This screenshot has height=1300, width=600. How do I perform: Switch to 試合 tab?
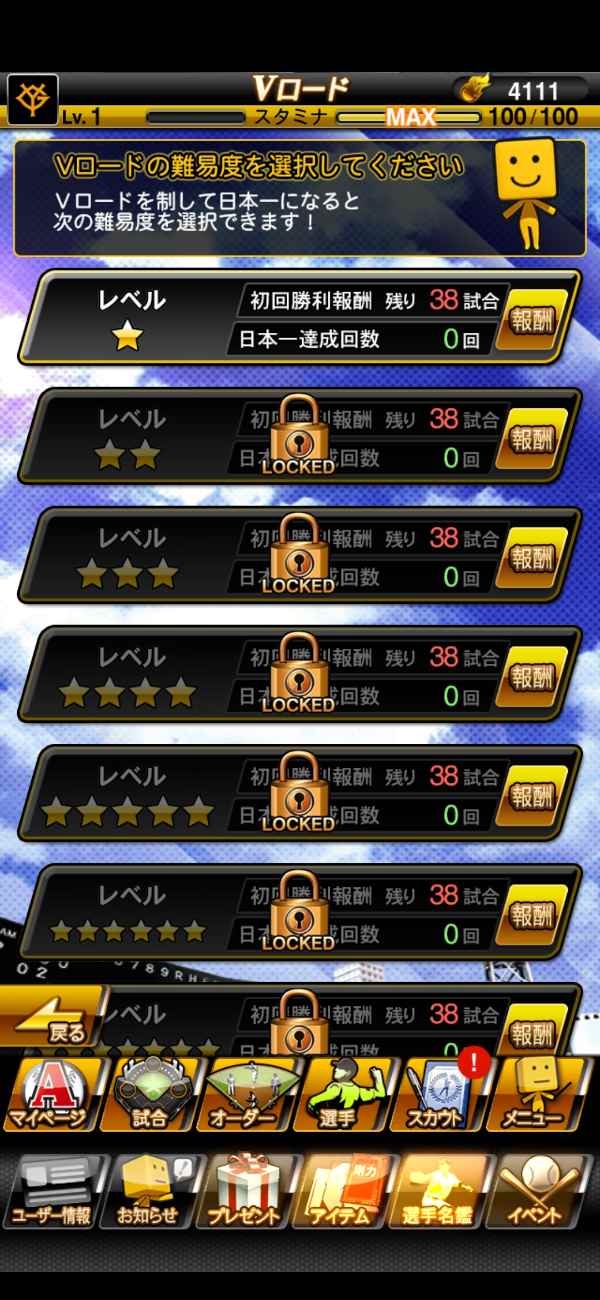(150, 1095)
